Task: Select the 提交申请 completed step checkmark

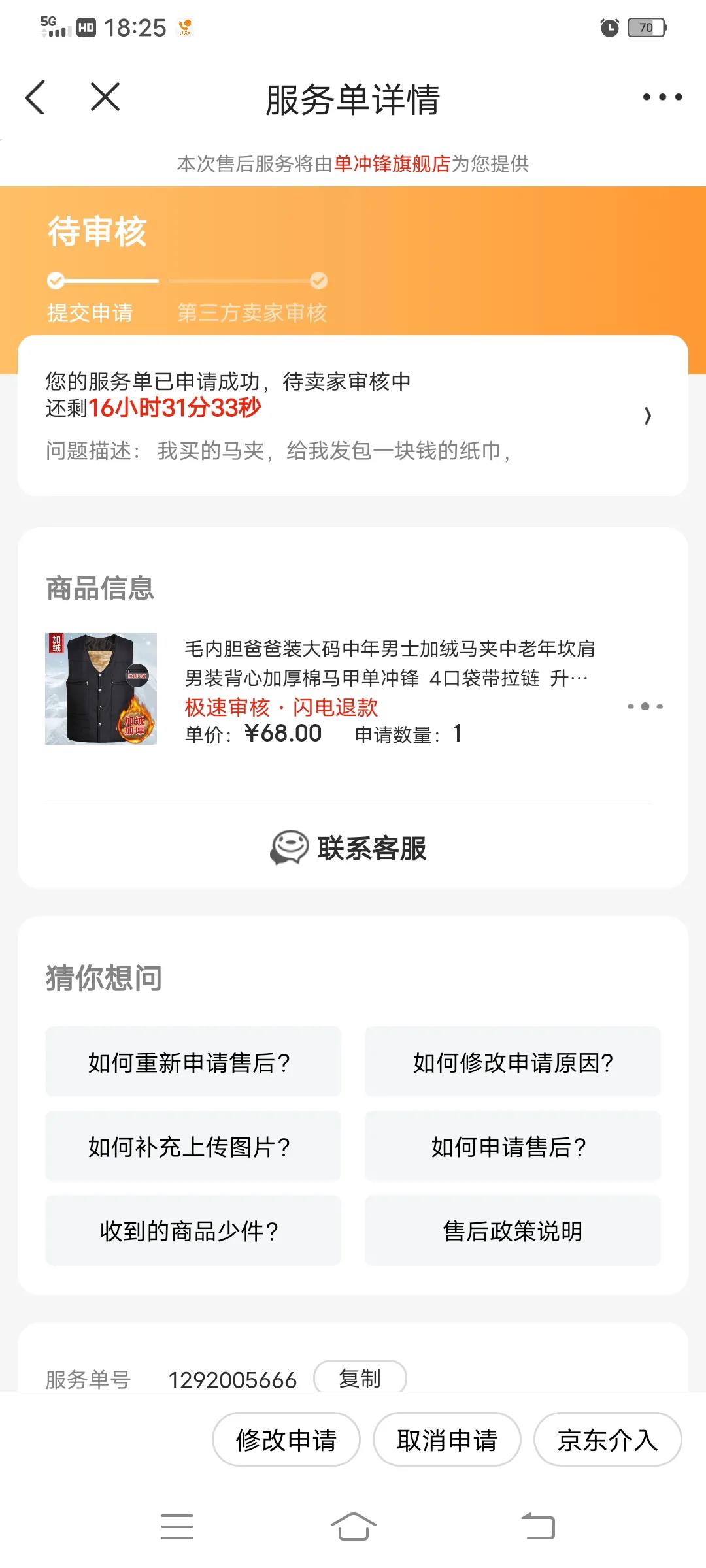Action: pyautogui.click(x=55, y=280)
